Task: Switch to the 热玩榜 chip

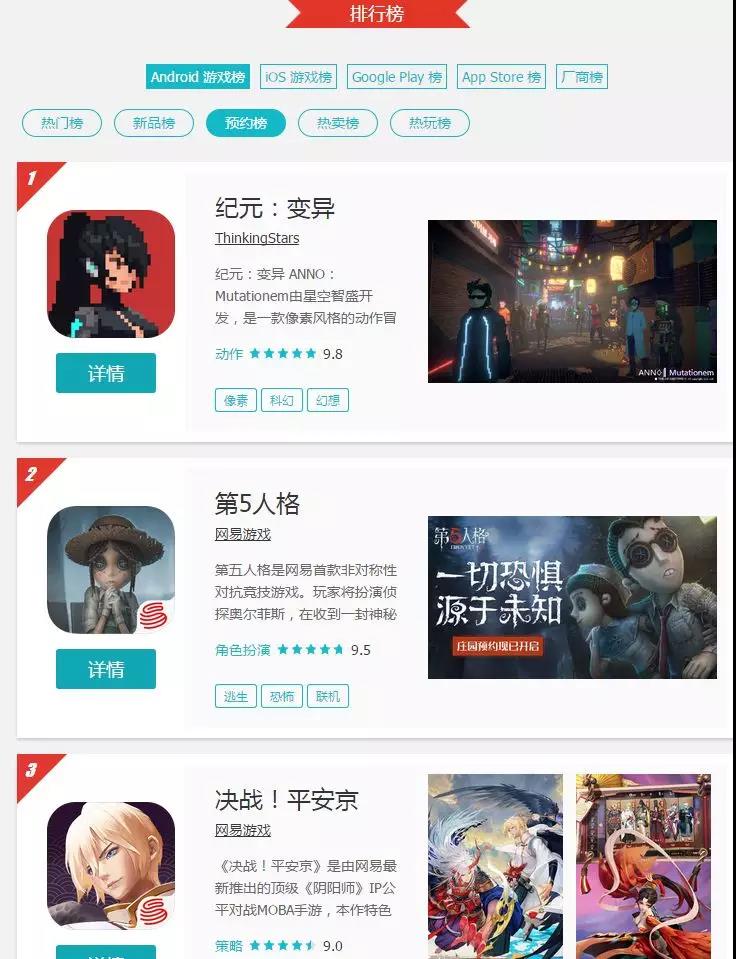Action: click(x=430, y=123)
